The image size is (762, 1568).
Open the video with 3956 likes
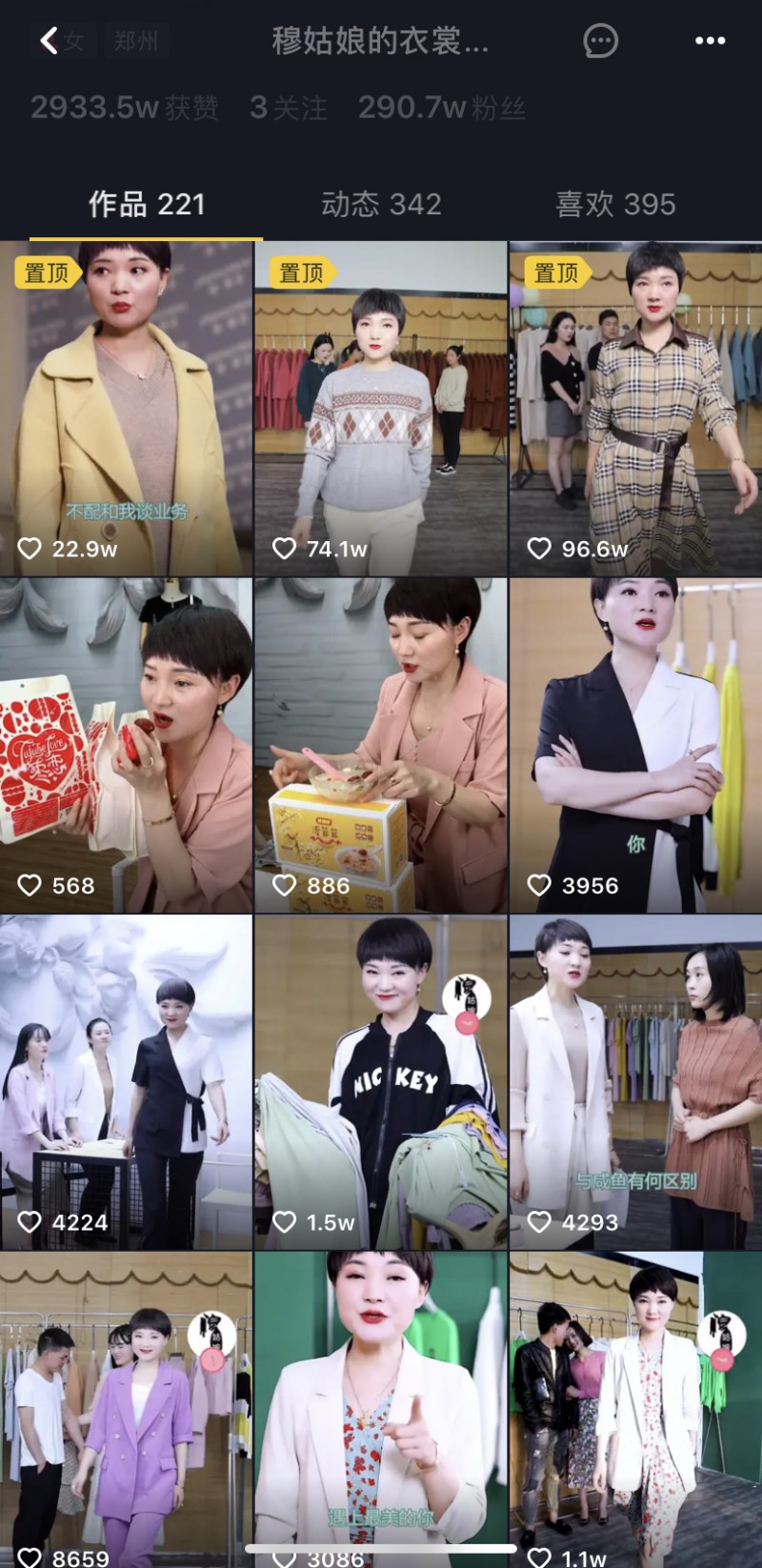point(636,746)
